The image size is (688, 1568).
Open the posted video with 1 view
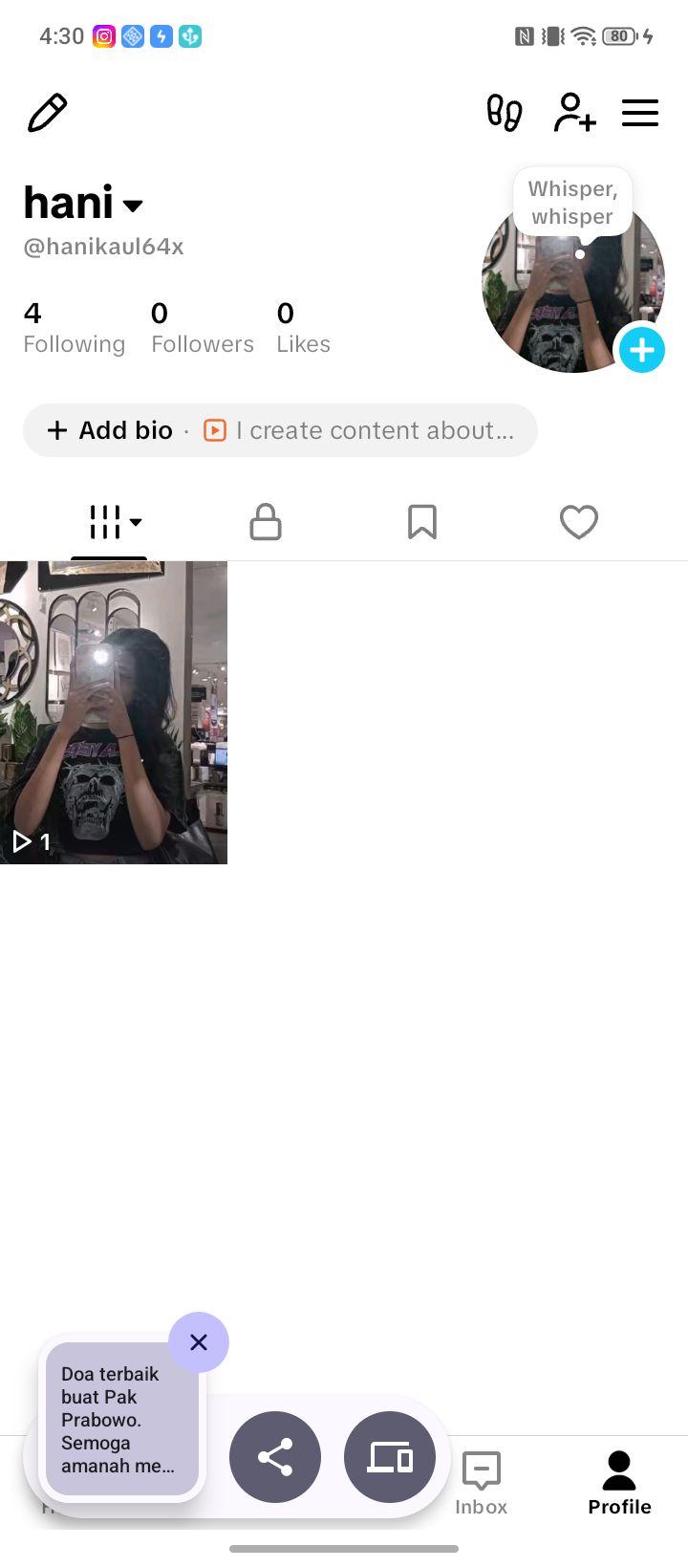(114, 712)
